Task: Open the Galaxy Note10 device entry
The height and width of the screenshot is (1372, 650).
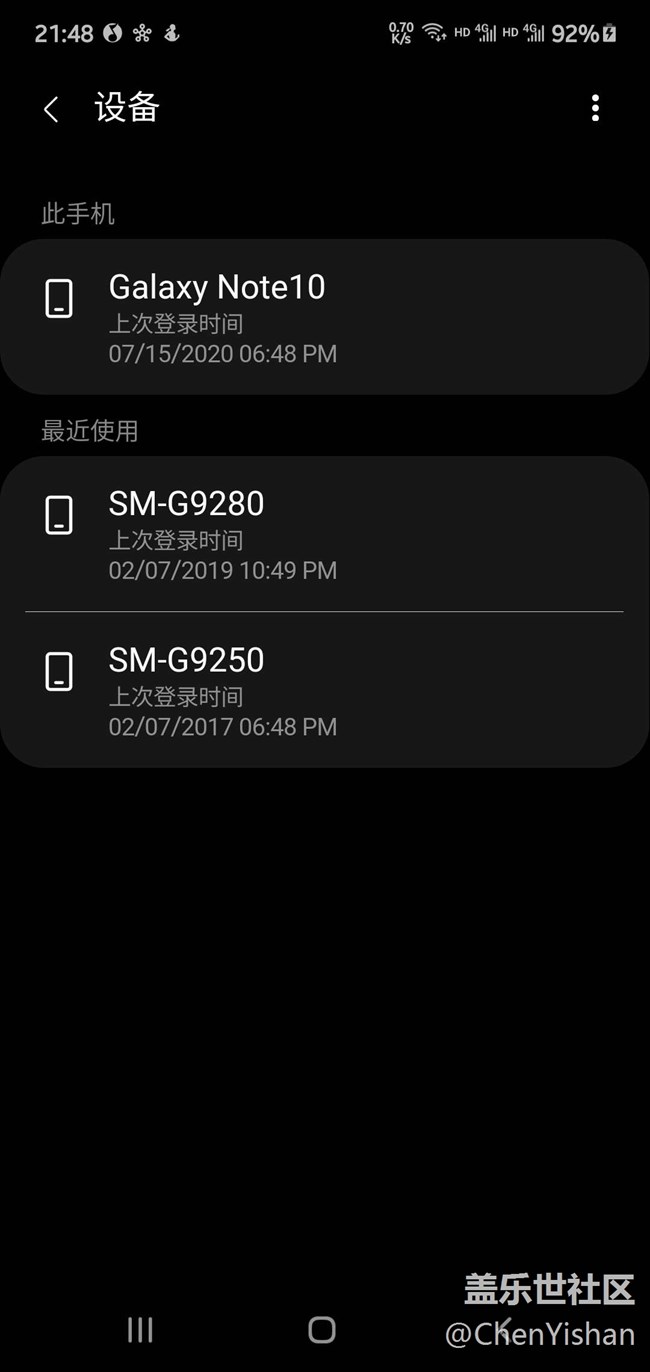Action: [324, 317]
